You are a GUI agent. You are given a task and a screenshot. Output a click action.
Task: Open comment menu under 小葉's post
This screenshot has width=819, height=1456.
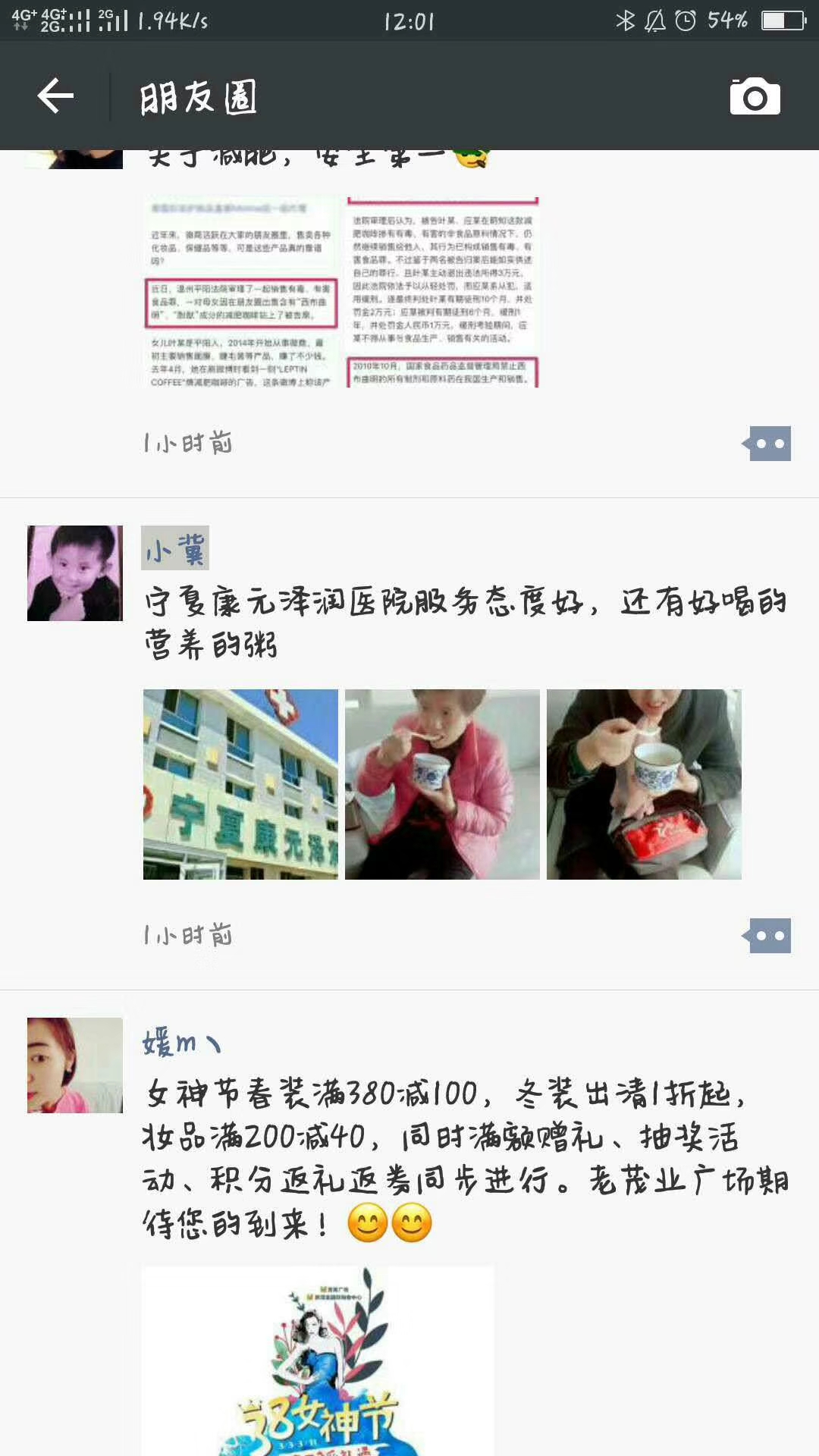point(768,936)
